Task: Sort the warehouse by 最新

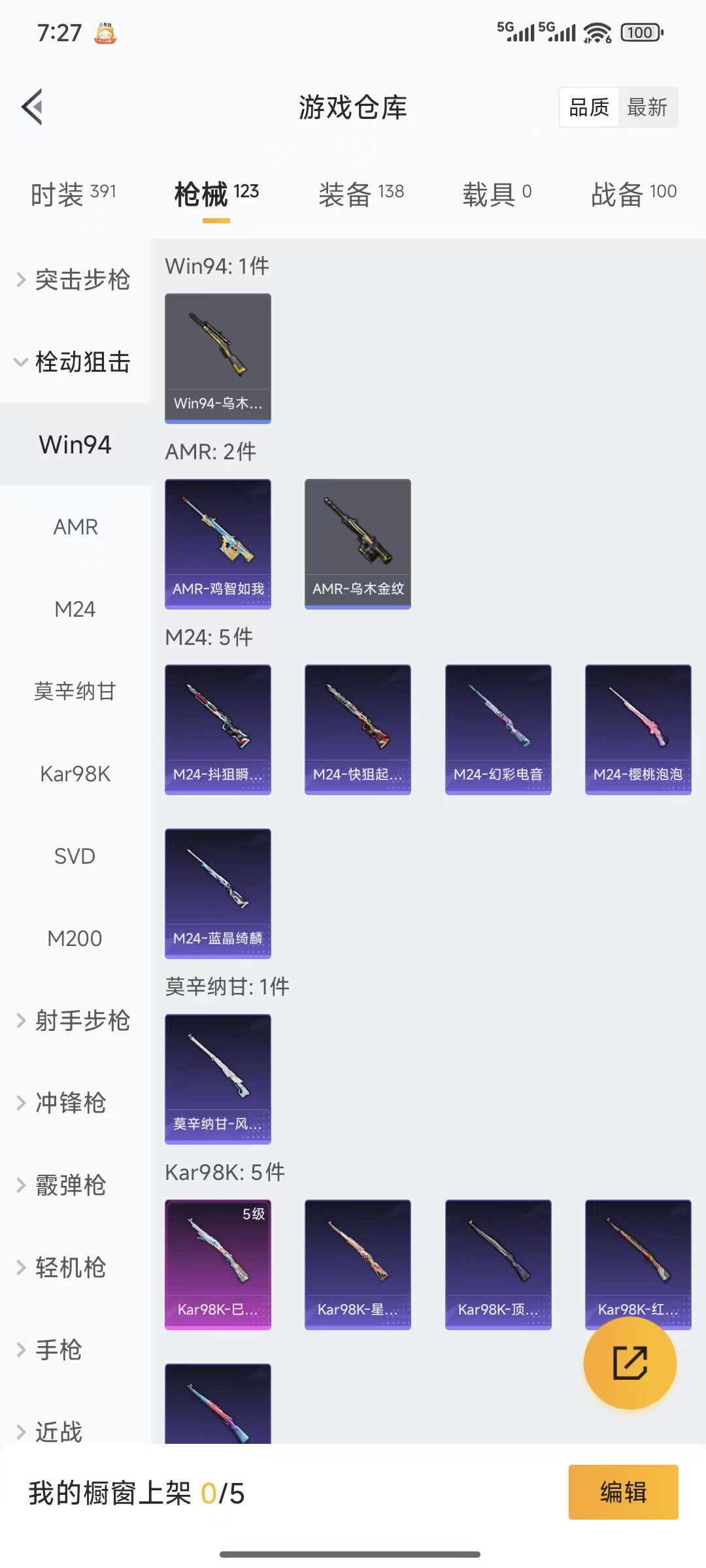Action: [647, 107]
